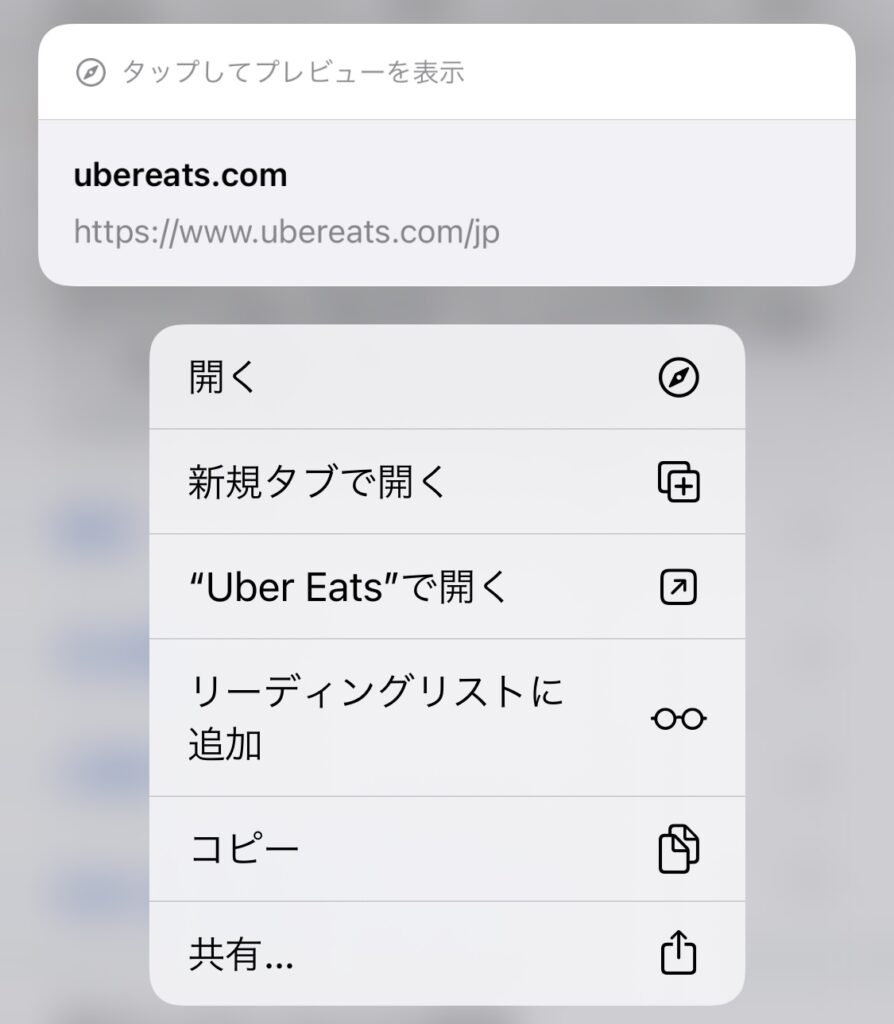Tap the eyeglasses Reading List icon
This screenshot has height=1024, width=894.
point(679,718)
